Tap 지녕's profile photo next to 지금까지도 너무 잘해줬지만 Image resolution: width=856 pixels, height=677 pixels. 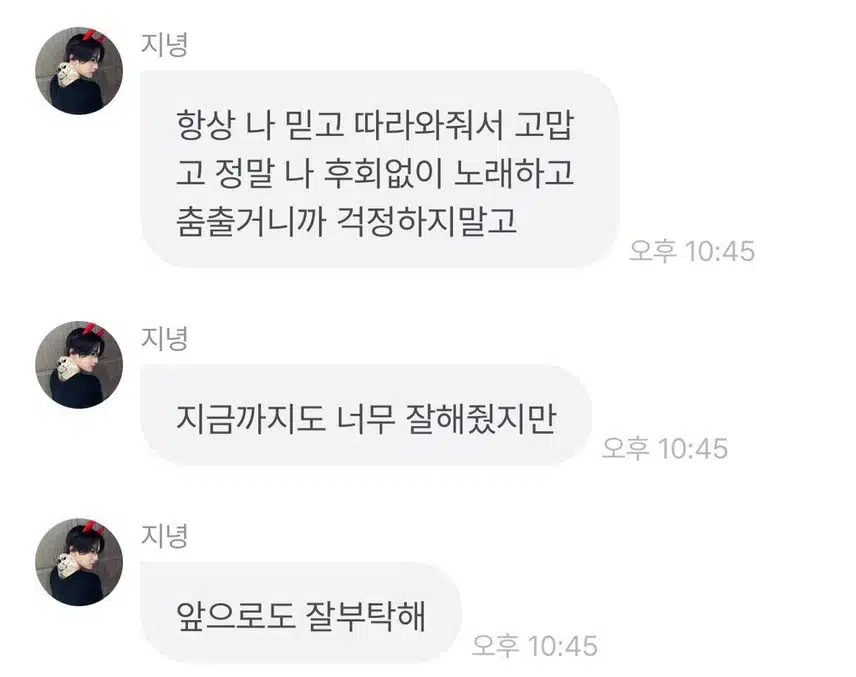coord(79,365)
